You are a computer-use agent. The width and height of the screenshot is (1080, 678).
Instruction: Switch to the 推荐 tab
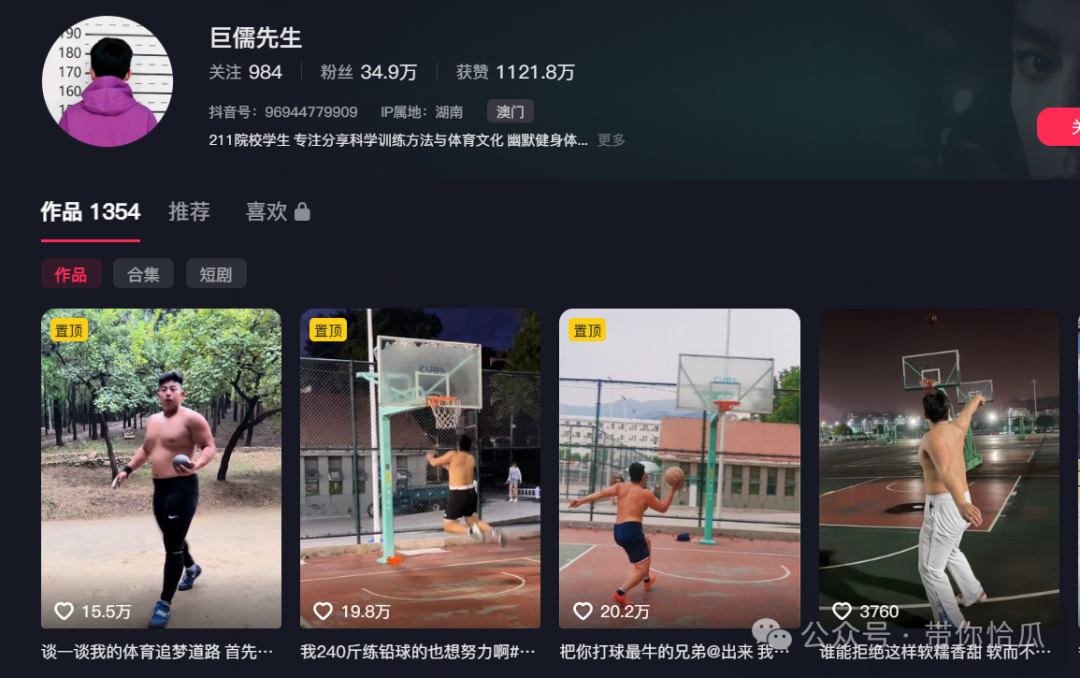(x=189, y=212)
